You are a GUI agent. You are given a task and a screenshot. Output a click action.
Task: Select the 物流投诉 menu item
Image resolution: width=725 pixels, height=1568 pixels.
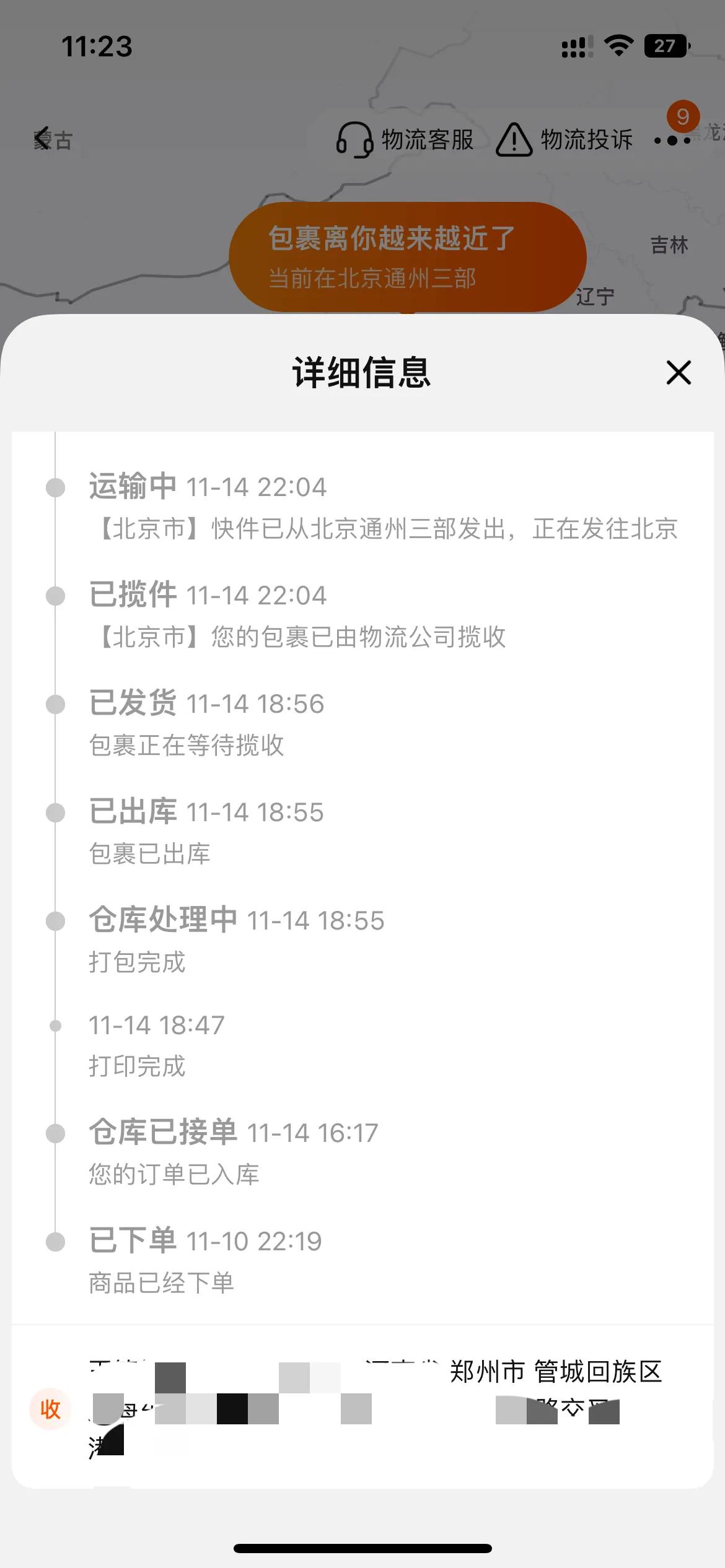586,139
